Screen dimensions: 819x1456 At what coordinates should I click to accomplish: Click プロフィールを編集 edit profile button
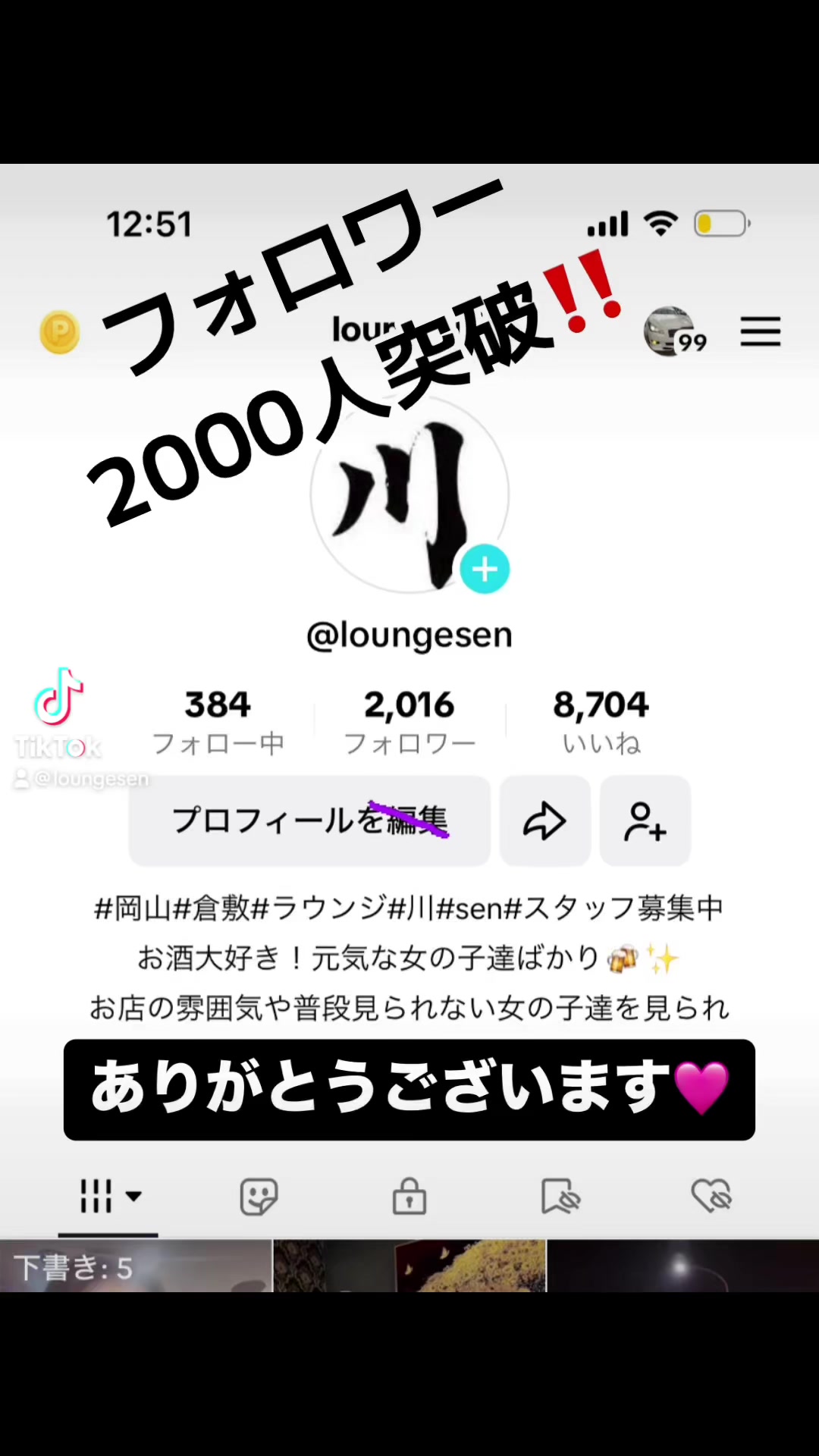pos(309,821)
